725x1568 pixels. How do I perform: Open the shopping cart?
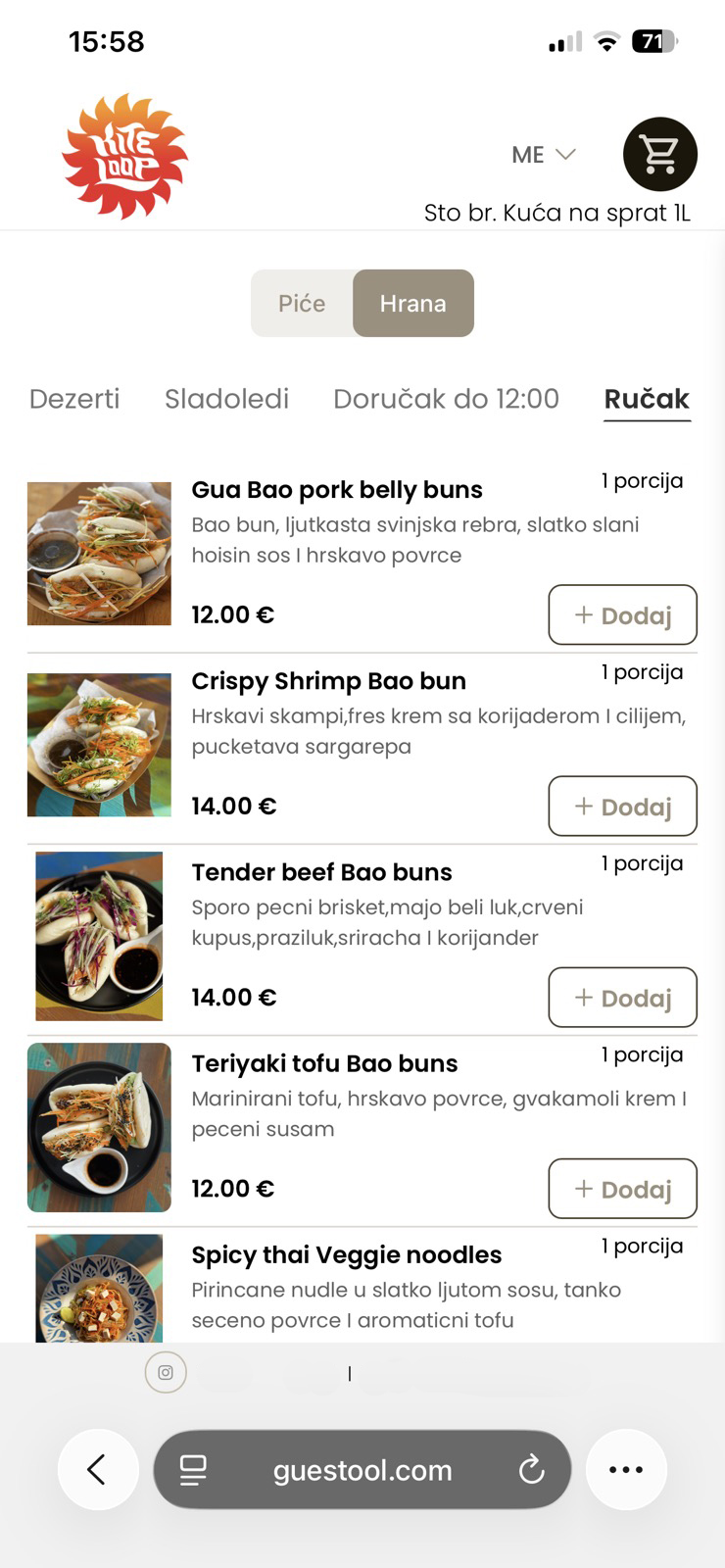[x=659, y=154]
